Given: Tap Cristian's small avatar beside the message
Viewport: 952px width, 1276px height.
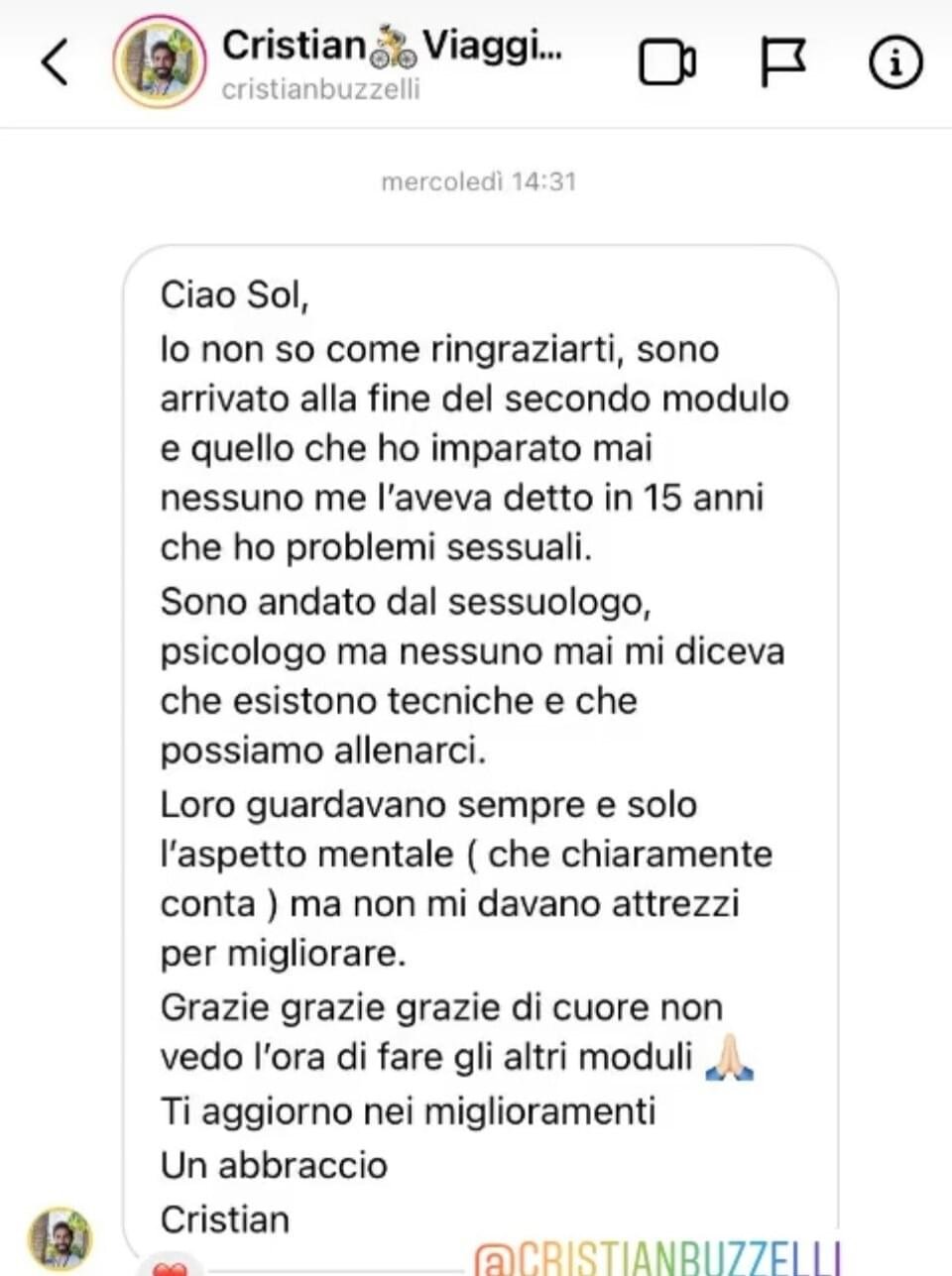Looking at the screenshot, I should (60, 1238).
